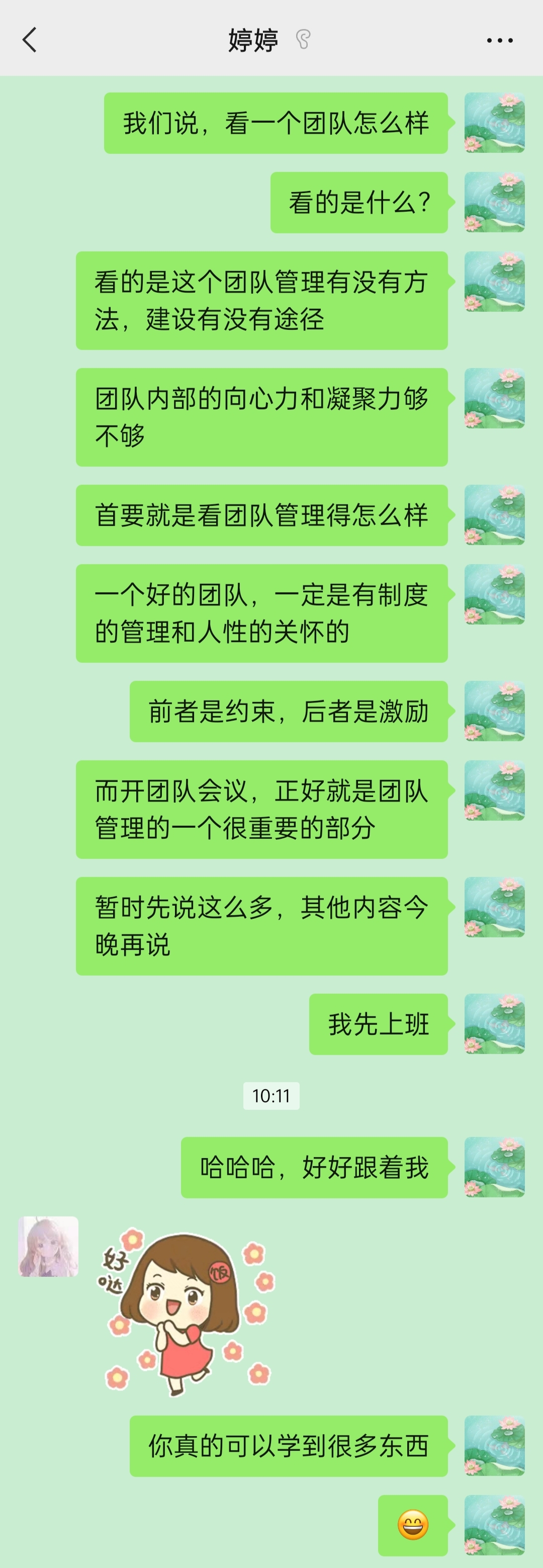Open my avatar next to 我先上班
Viewport: 543px width, 1568px height.
494,1024
